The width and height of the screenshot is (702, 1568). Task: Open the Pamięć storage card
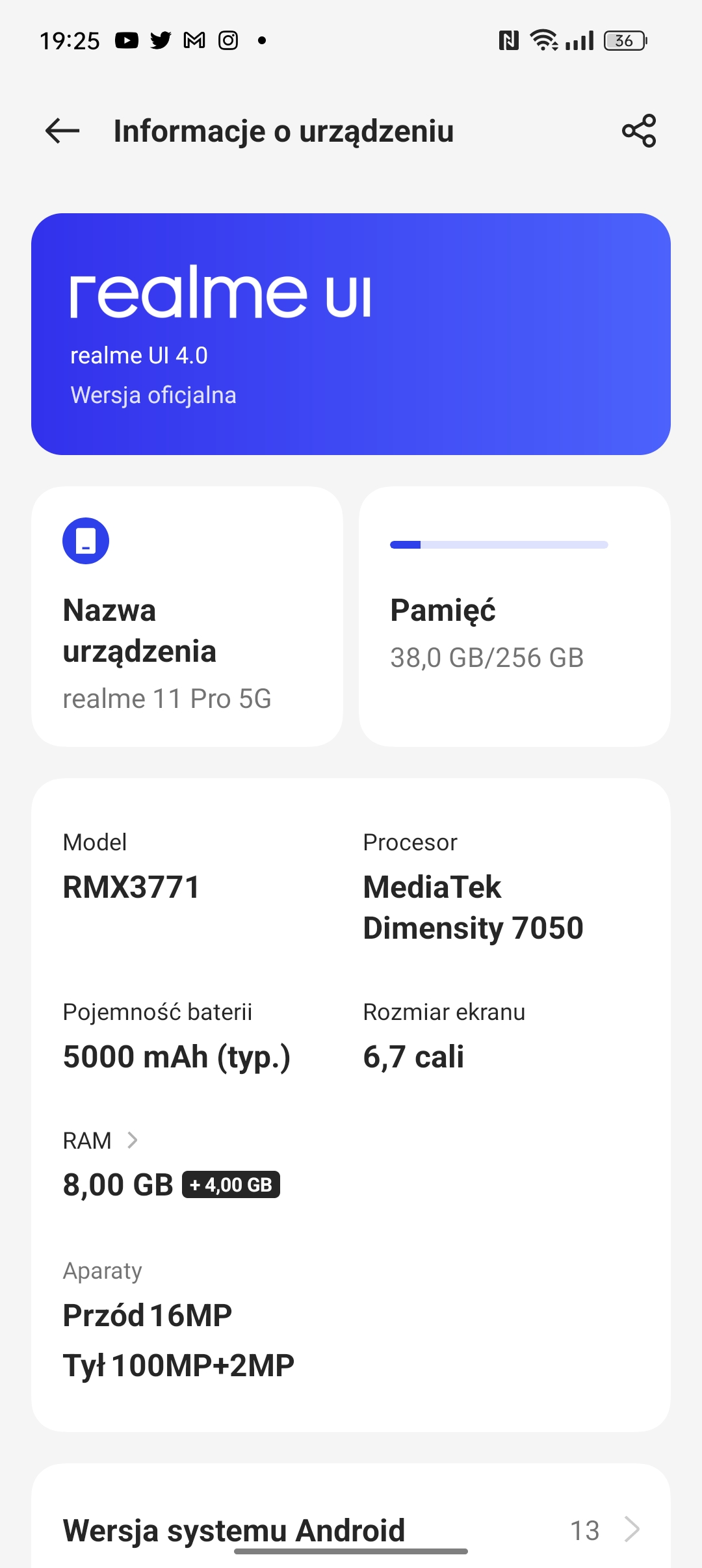(514, 616)
